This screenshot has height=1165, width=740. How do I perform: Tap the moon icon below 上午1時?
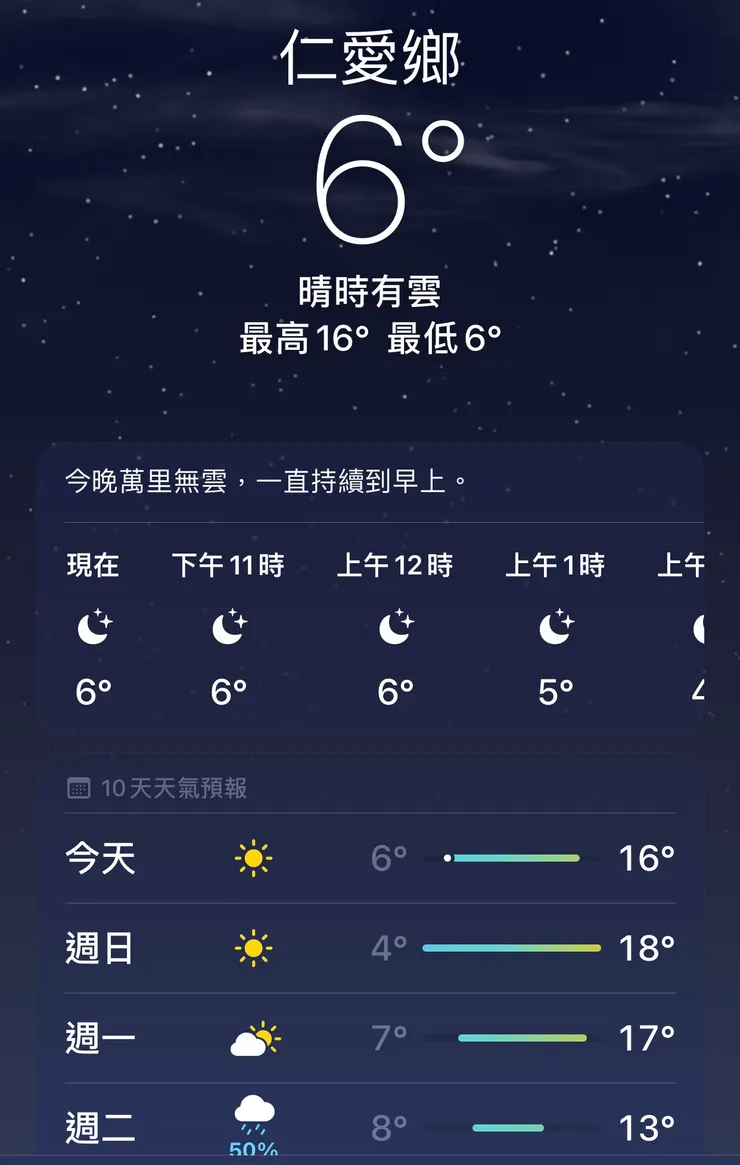(x=556, y=627)
